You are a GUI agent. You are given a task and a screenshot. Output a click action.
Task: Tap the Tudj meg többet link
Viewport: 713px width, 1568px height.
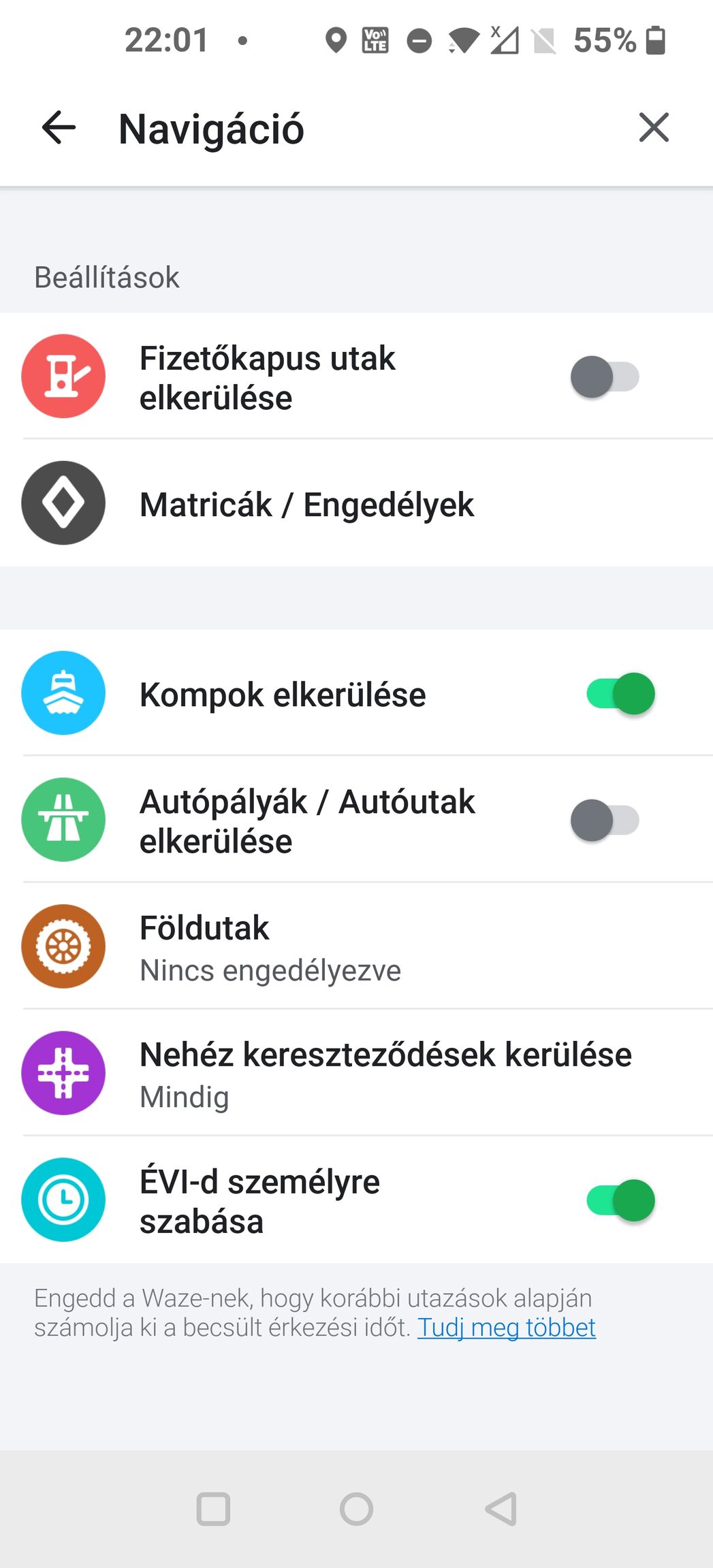pyautogui.click(x=507, y=1327)
